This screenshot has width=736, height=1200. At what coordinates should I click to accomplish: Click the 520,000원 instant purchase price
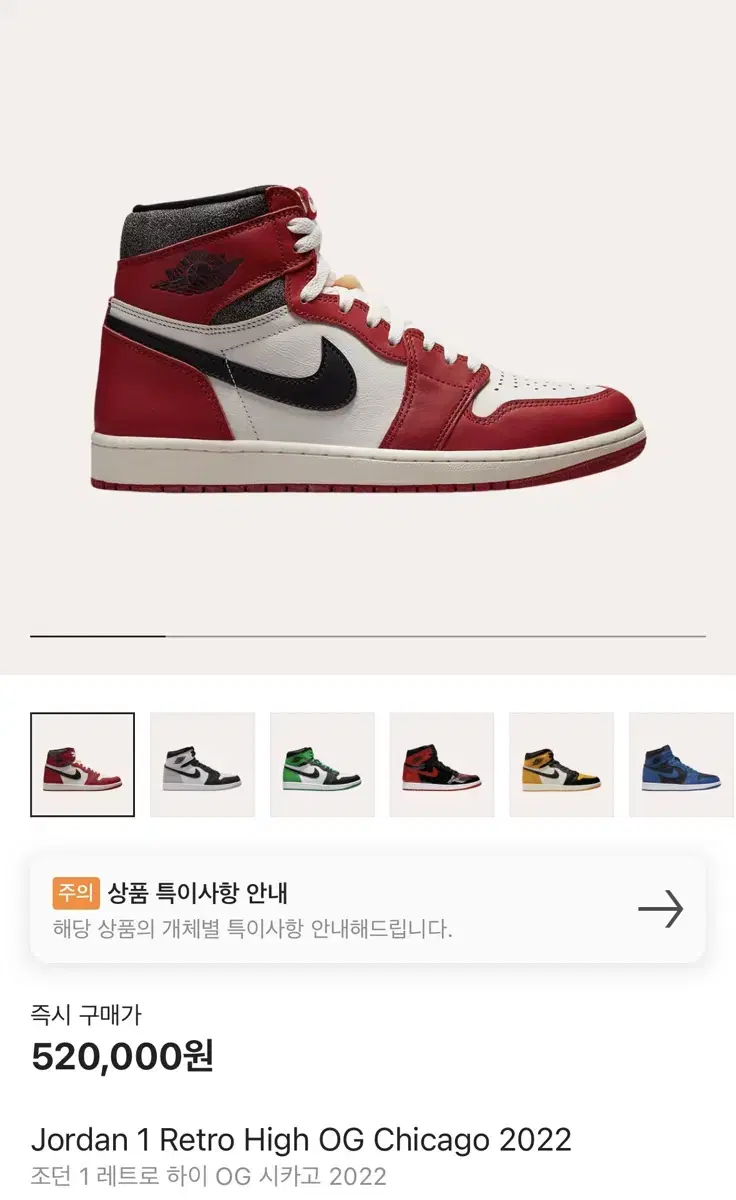[x=118, y=1055]
